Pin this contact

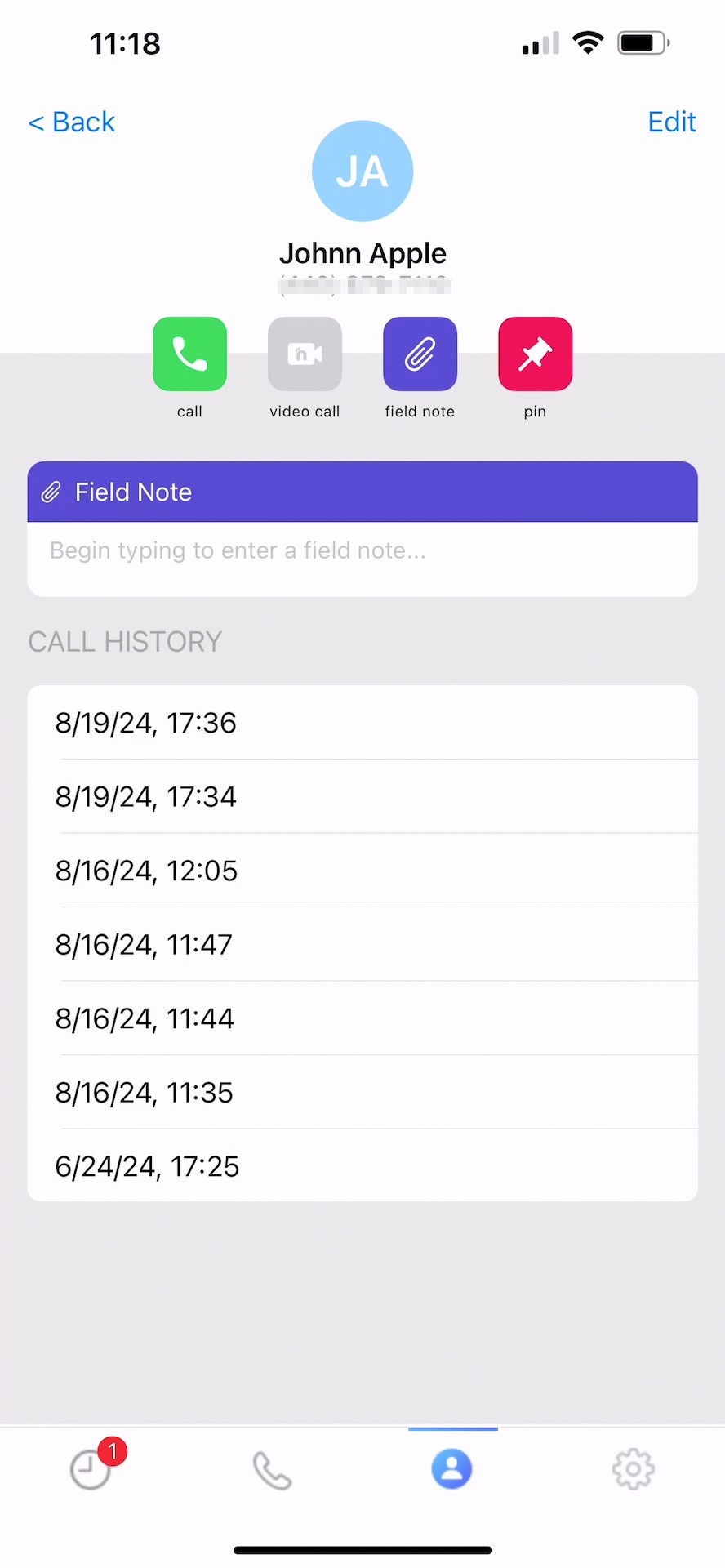click(x=535, y=354)
